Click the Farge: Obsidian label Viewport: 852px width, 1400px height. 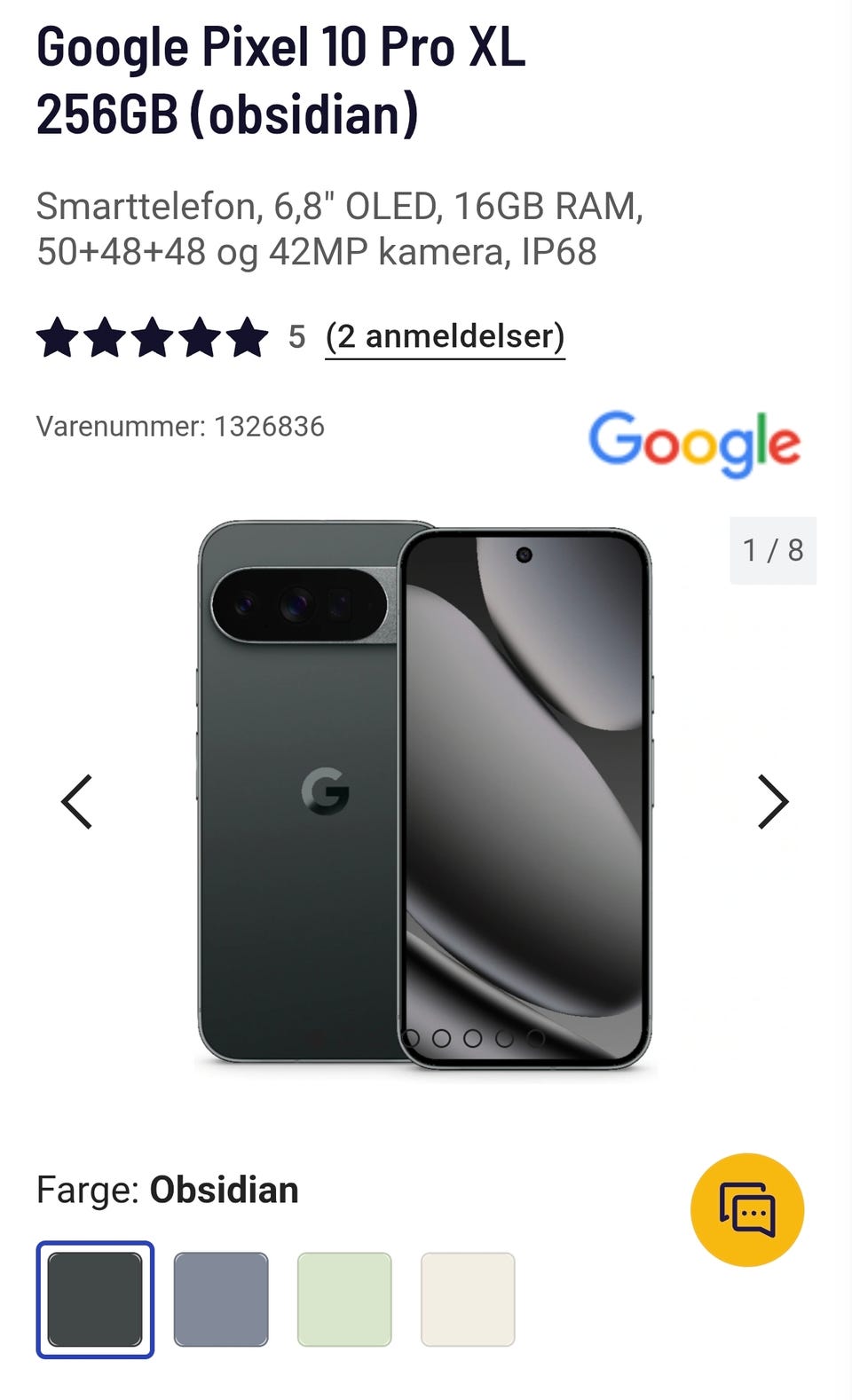click(x=167, y=1190)
